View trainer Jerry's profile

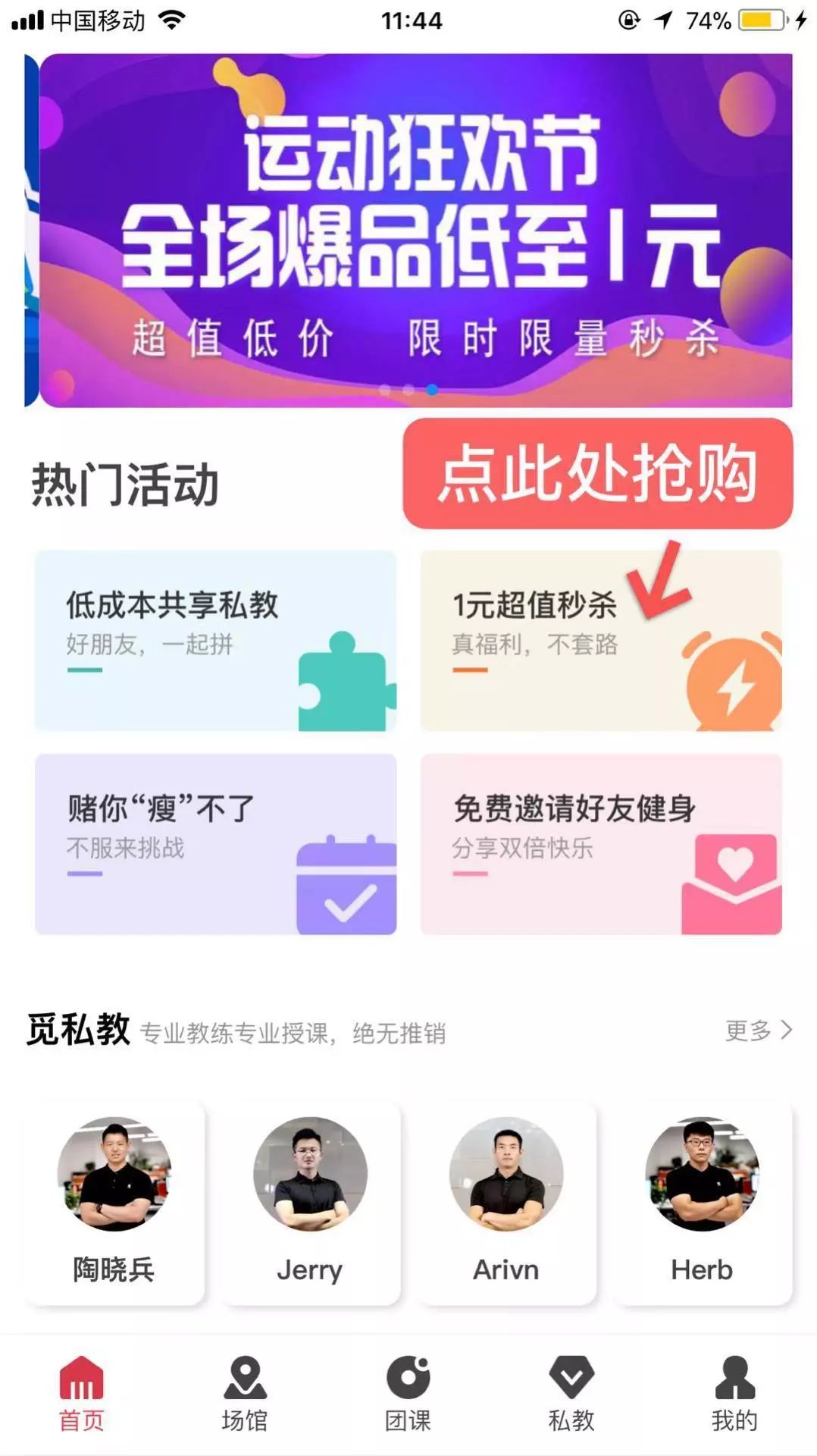310,1203
